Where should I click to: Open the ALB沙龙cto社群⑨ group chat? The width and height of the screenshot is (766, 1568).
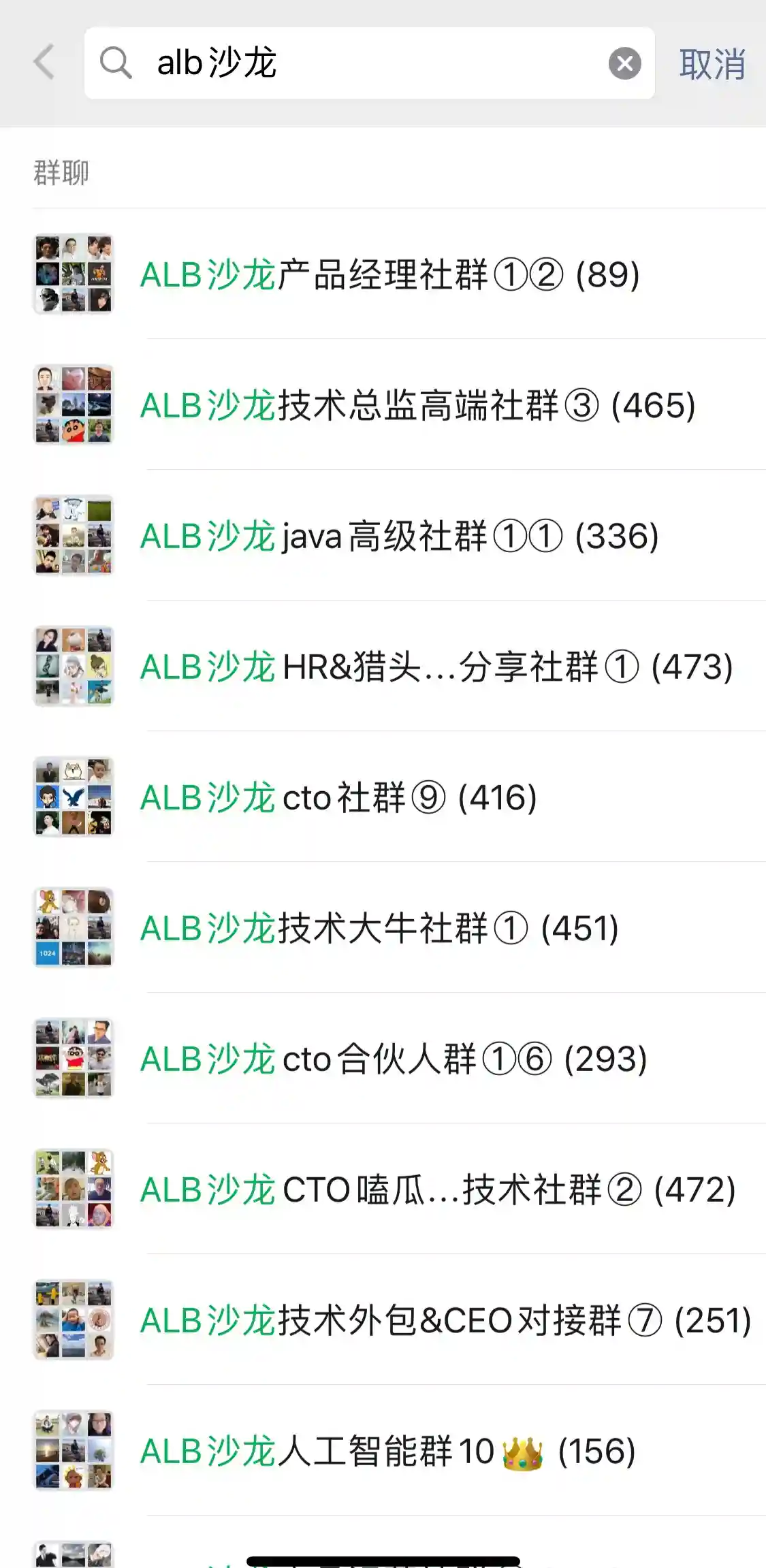(x=338, y=797)
